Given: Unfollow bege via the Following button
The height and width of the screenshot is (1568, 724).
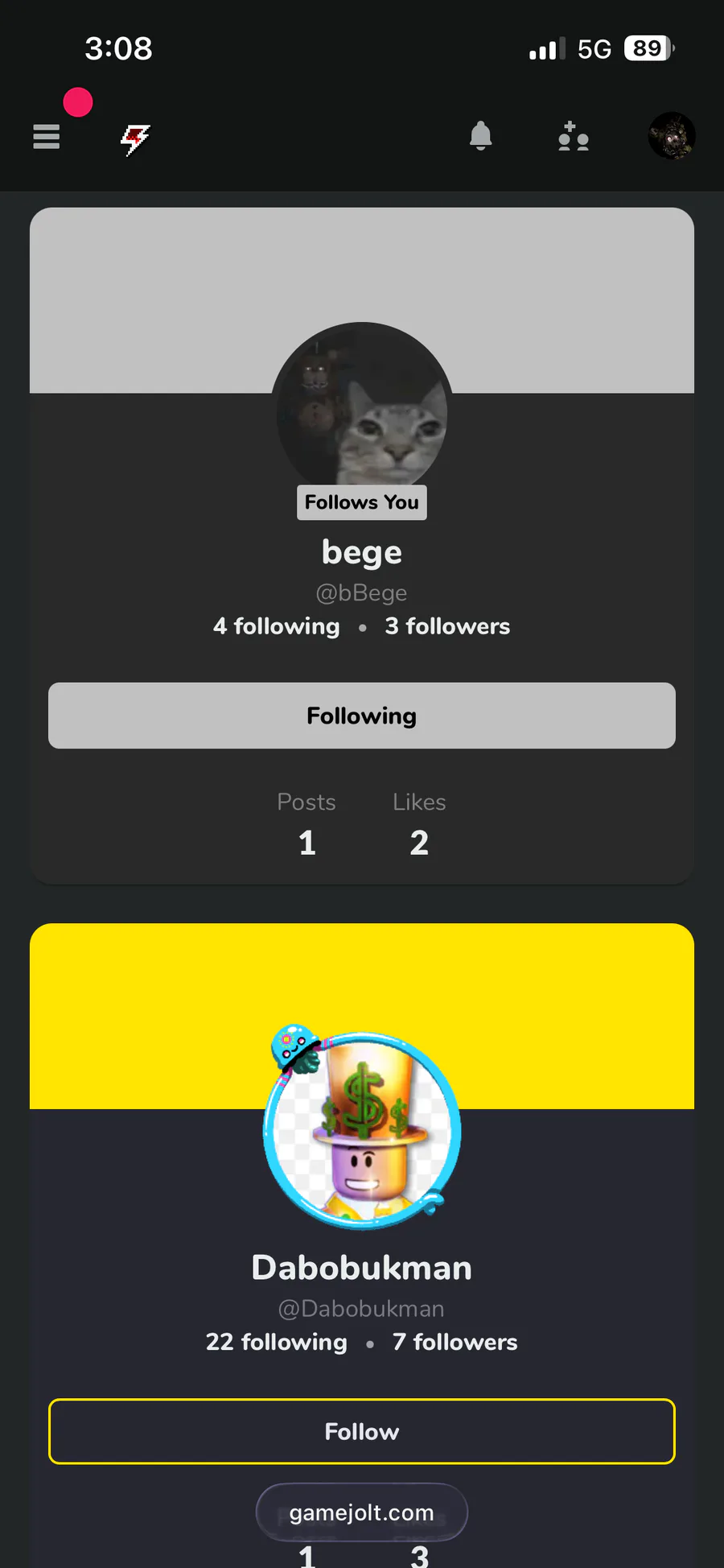Looking at the screenshot, I should coord(362,716).
